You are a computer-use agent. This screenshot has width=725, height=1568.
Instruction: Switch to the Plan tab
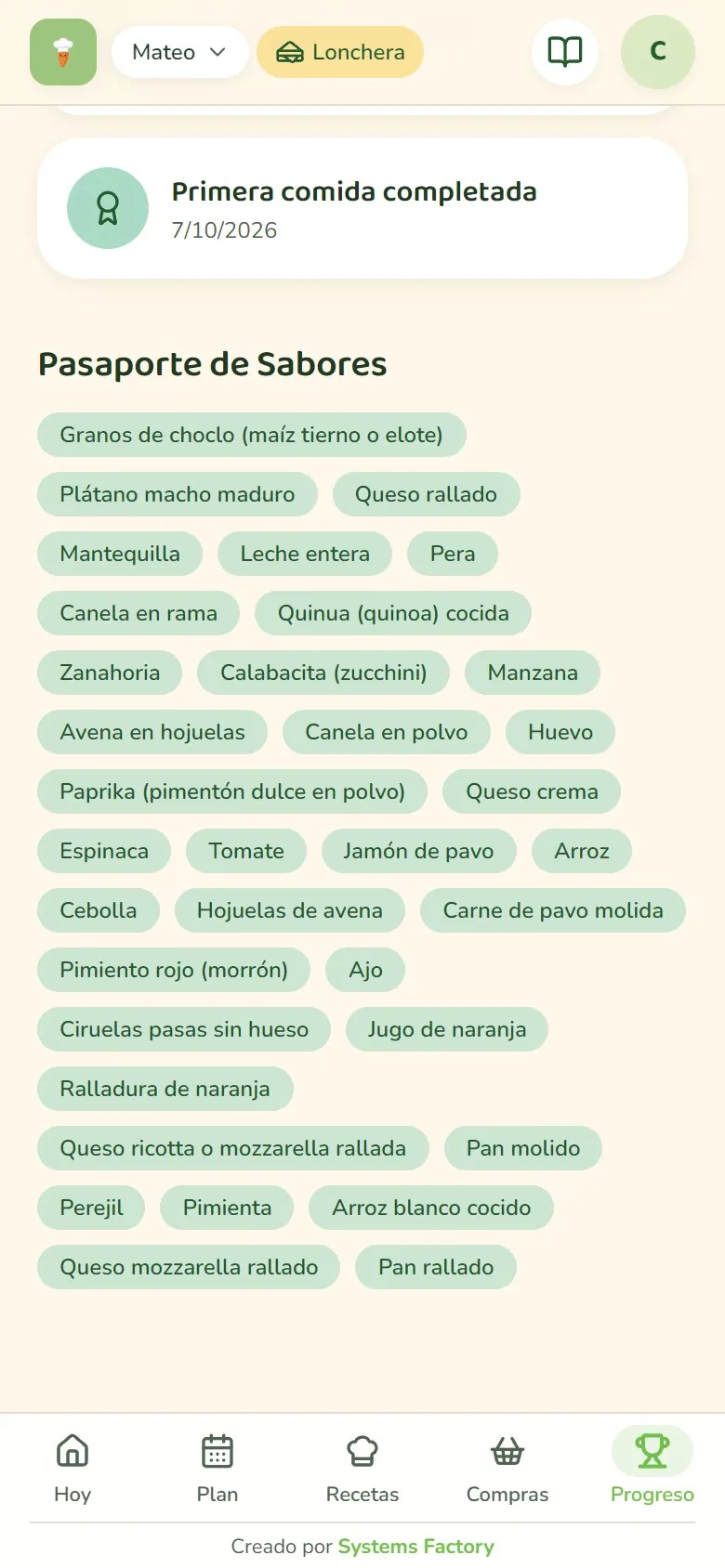click(217, 1468)
